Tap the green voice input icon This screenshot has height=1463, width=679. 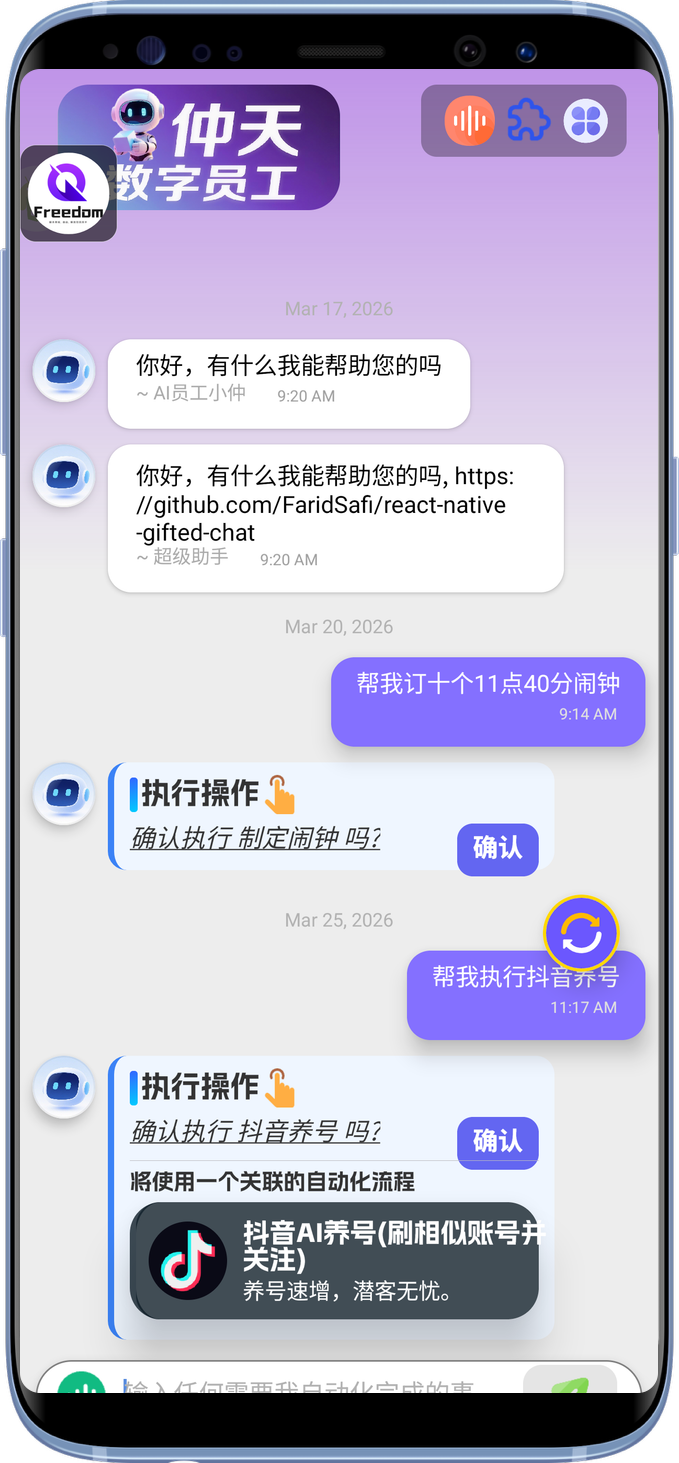(82, 1386)
